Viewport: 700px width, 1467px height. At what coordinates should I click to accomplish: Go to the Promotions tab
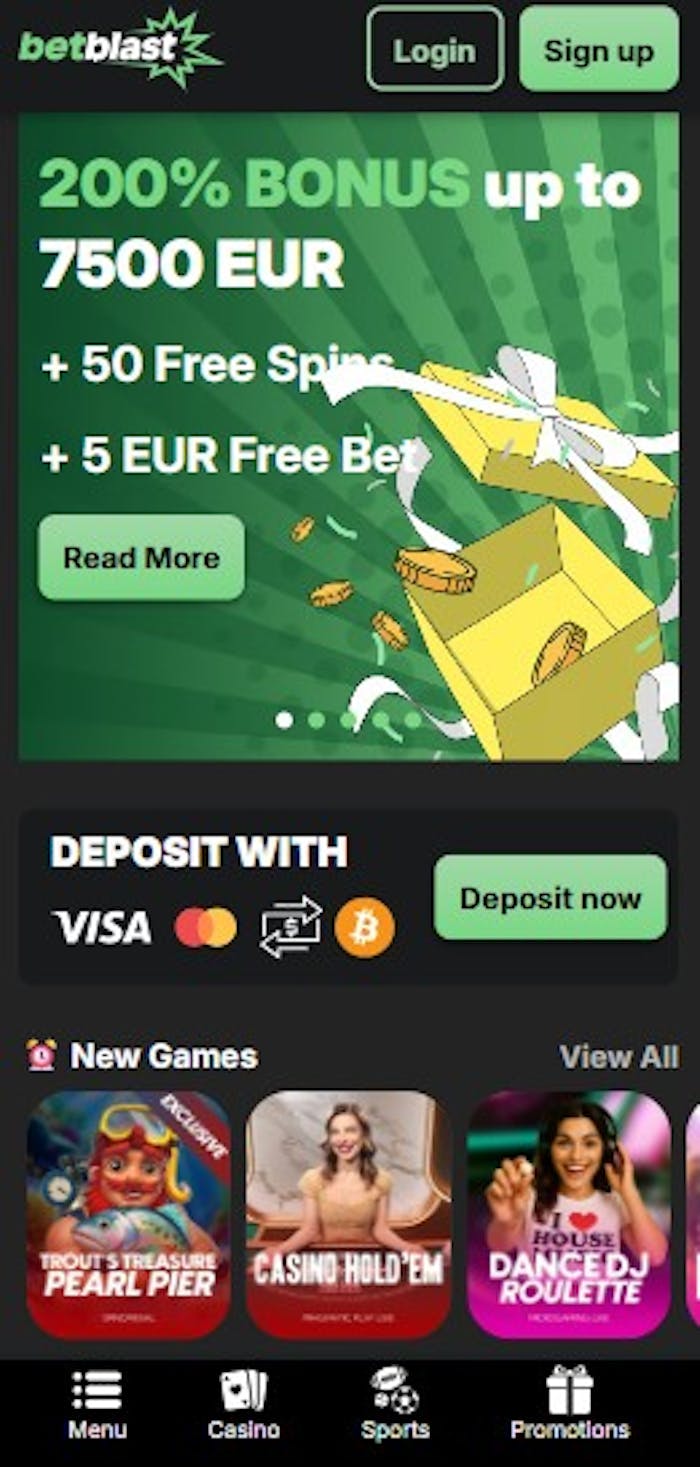569,1404
